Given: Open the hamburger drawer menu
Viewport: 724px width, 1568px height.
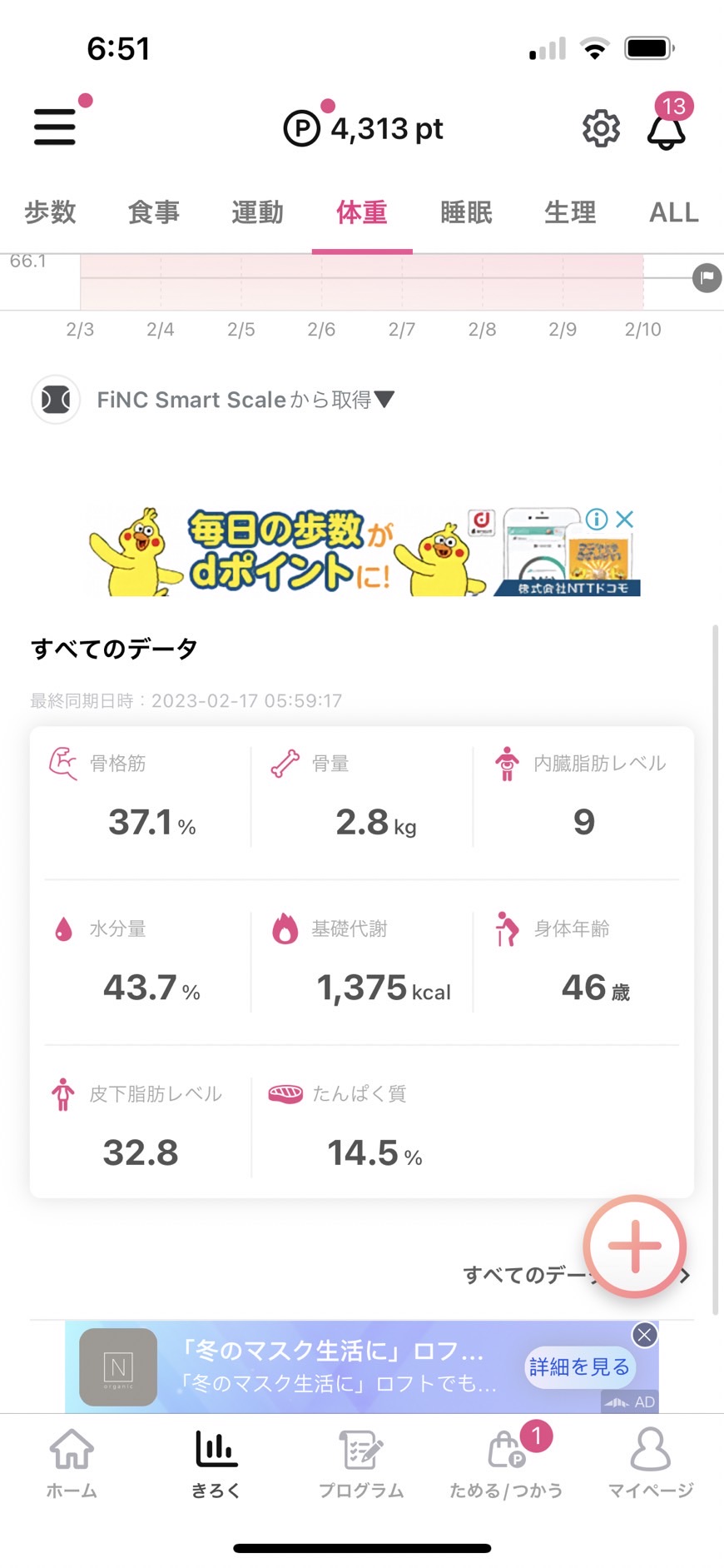Looking at the screenshot, I should [x=55, y=127].
